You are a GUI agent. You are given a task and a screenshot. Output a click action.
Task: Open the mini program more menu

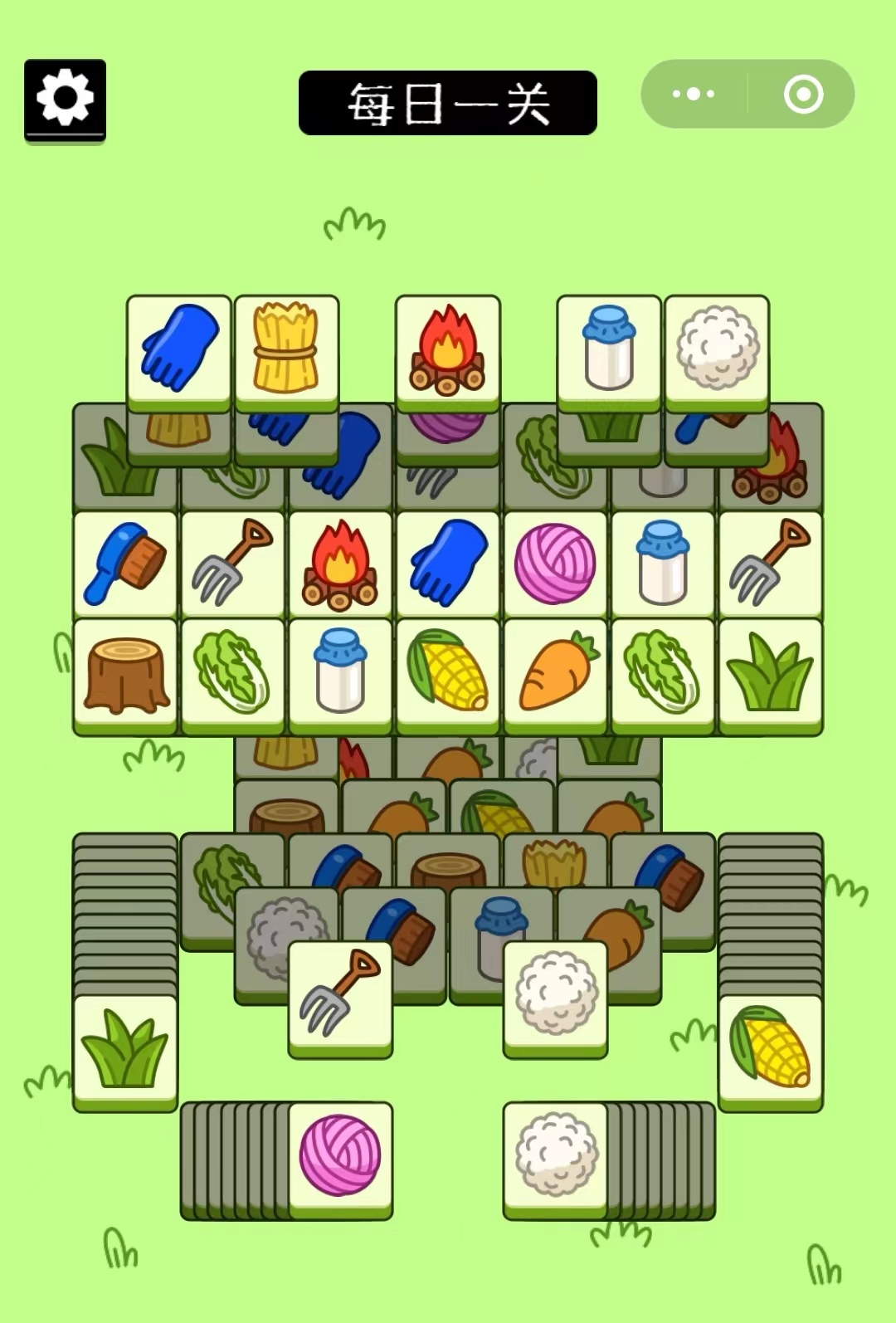coord(694,94)
